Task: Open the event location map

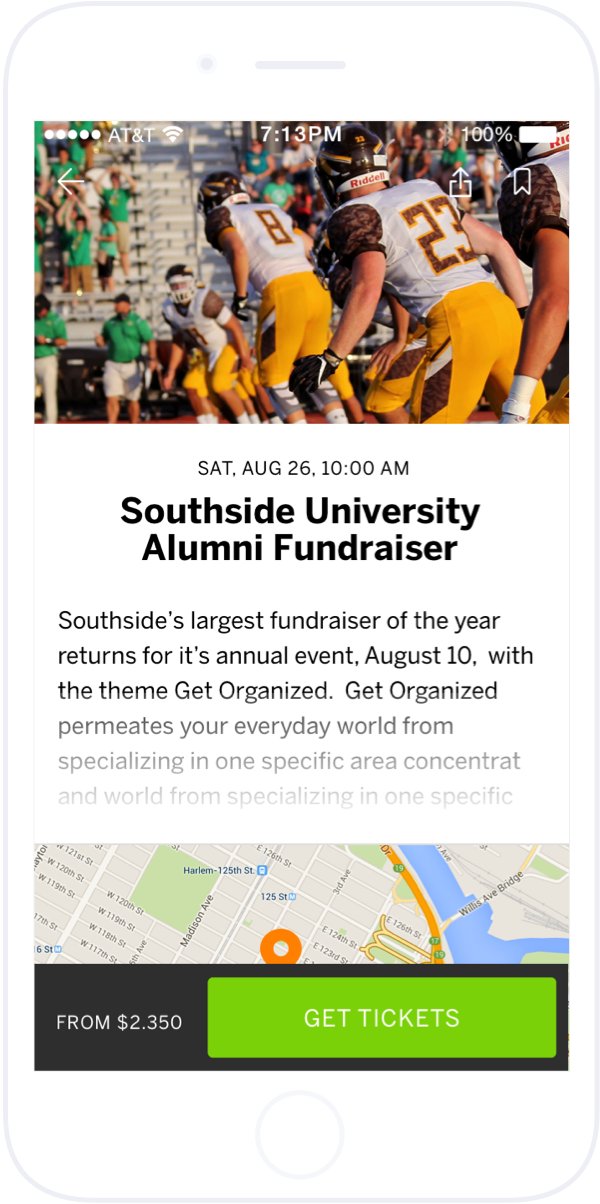Action: pyautogui.click(x=300, y=903)
